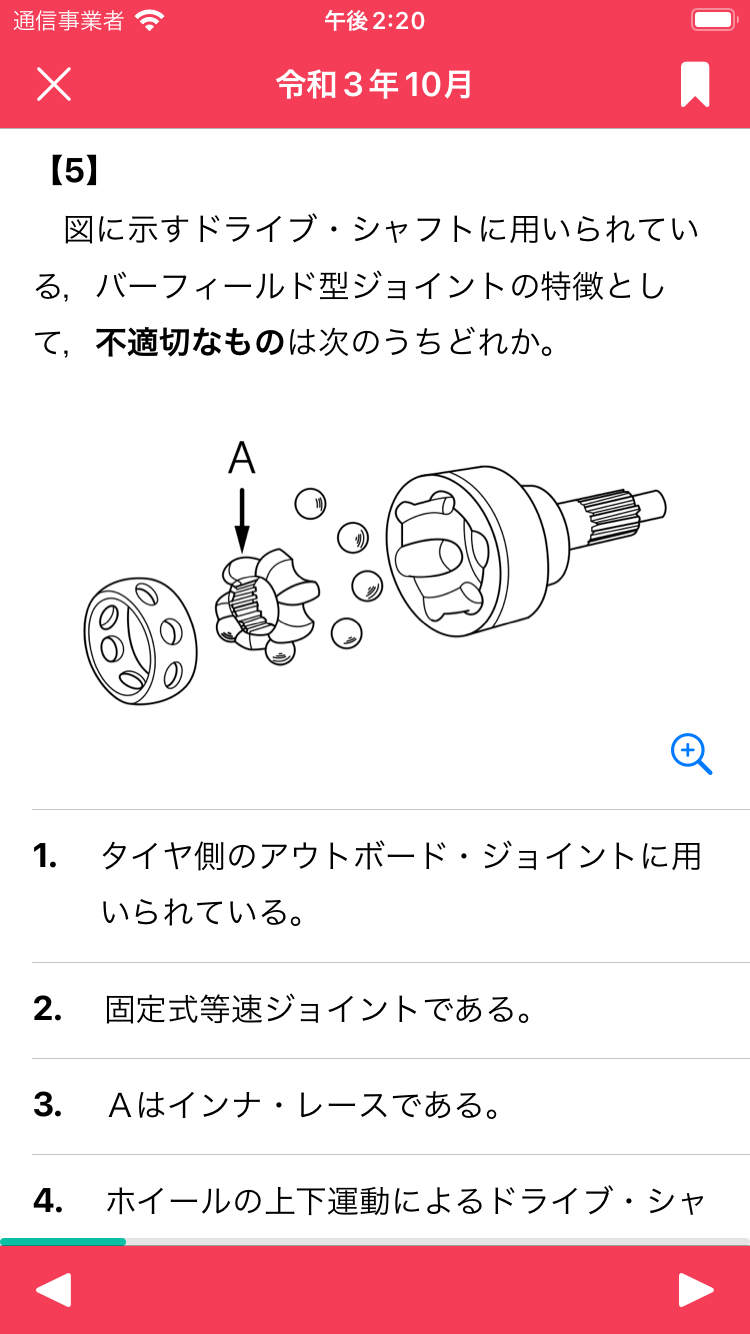Advance to the next question
This screenshot has width=750, height=1334.
point(696,1290)
